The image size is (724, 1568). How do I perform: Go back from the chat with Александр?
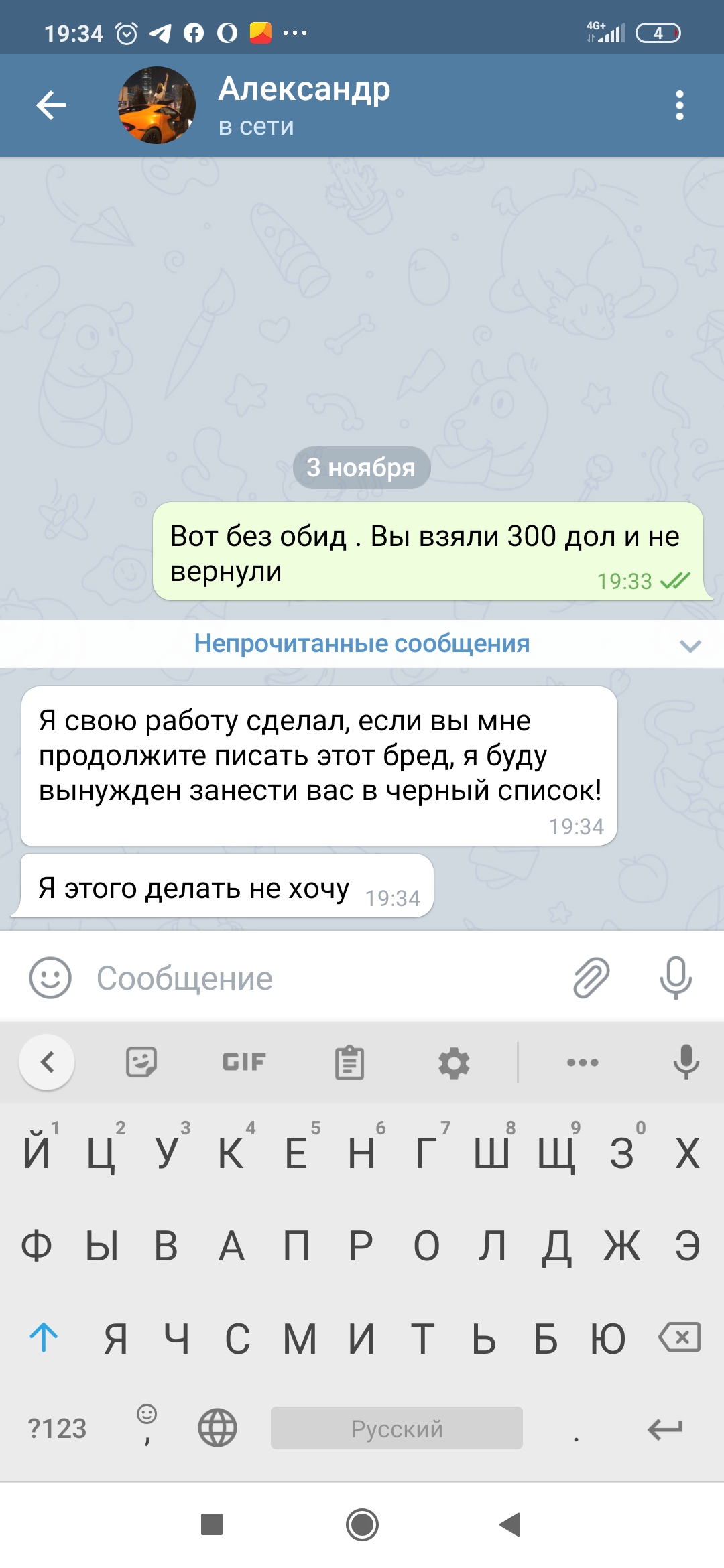[x=51, y=105]
